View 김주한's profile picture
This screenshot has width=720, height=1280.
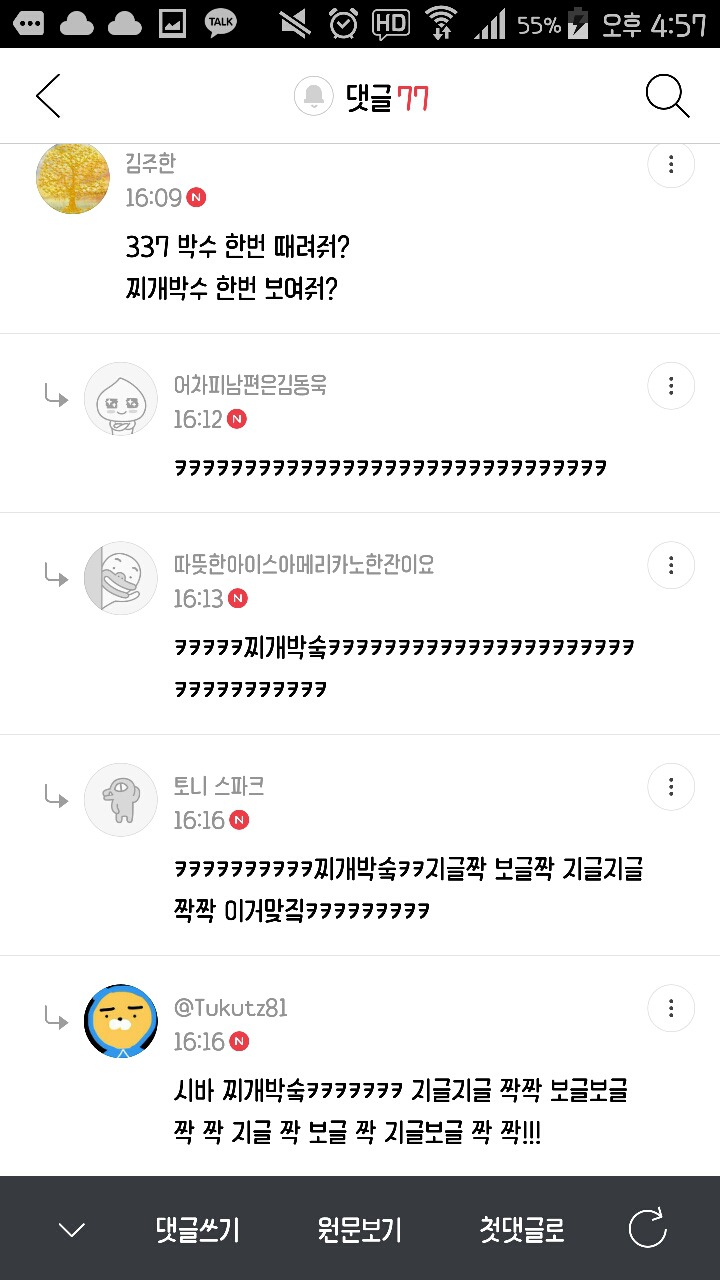(73, 177)
